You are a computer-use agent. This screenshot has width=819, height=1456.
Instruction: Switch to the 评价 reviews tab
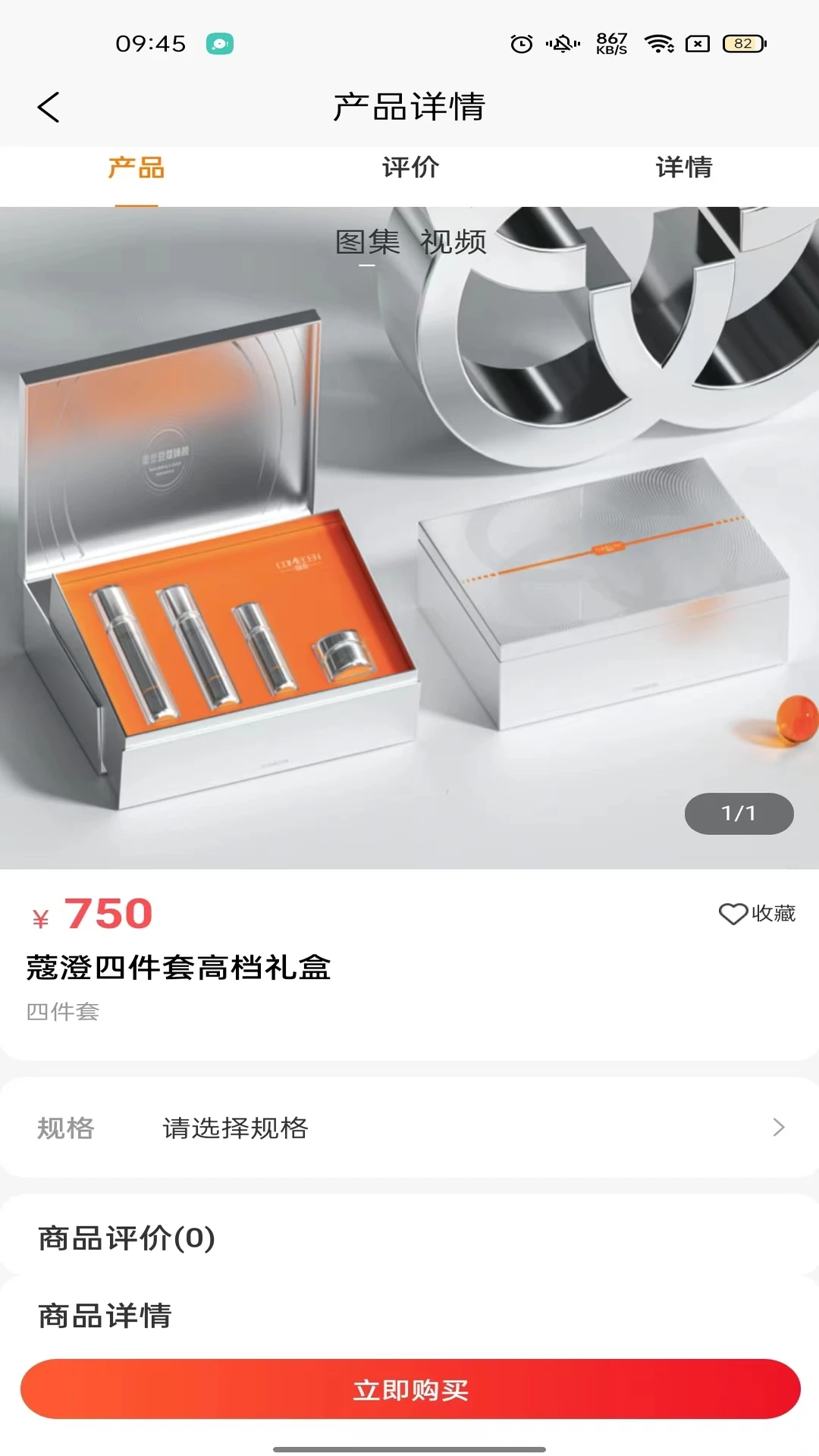point(409,168)
